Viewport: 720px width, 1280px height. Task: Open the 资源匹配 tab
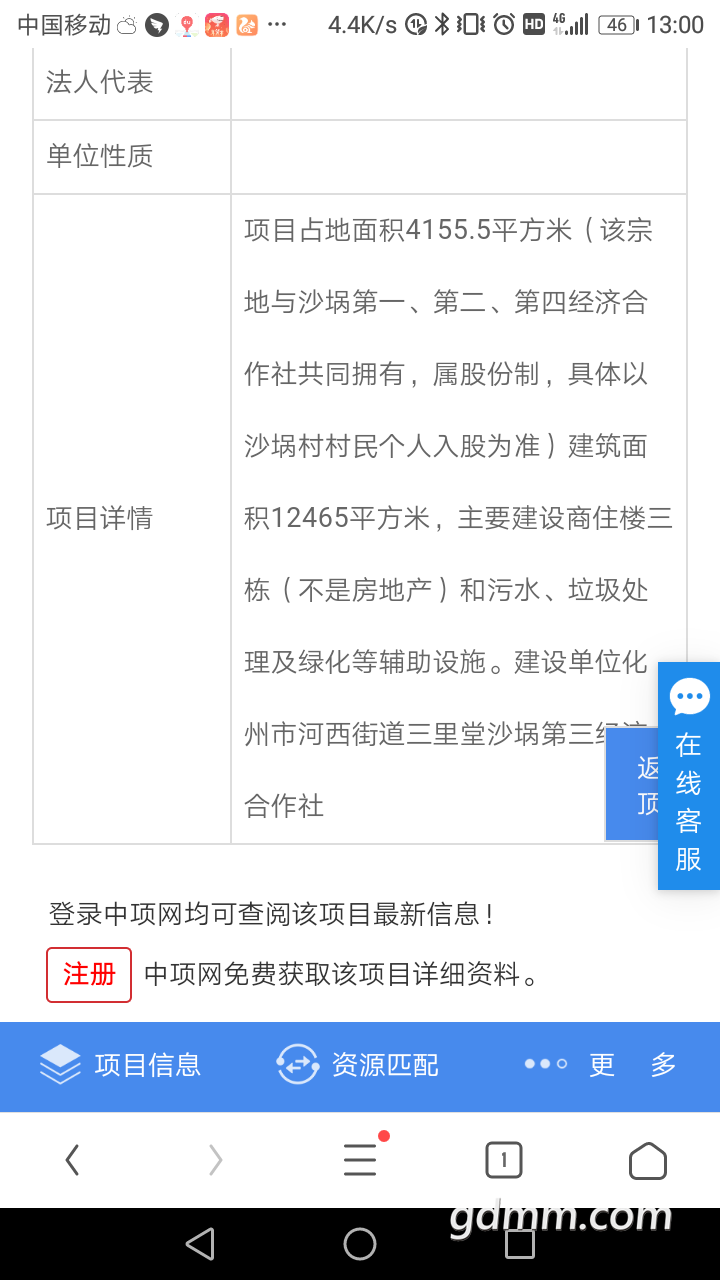[x=358, y=1065]
